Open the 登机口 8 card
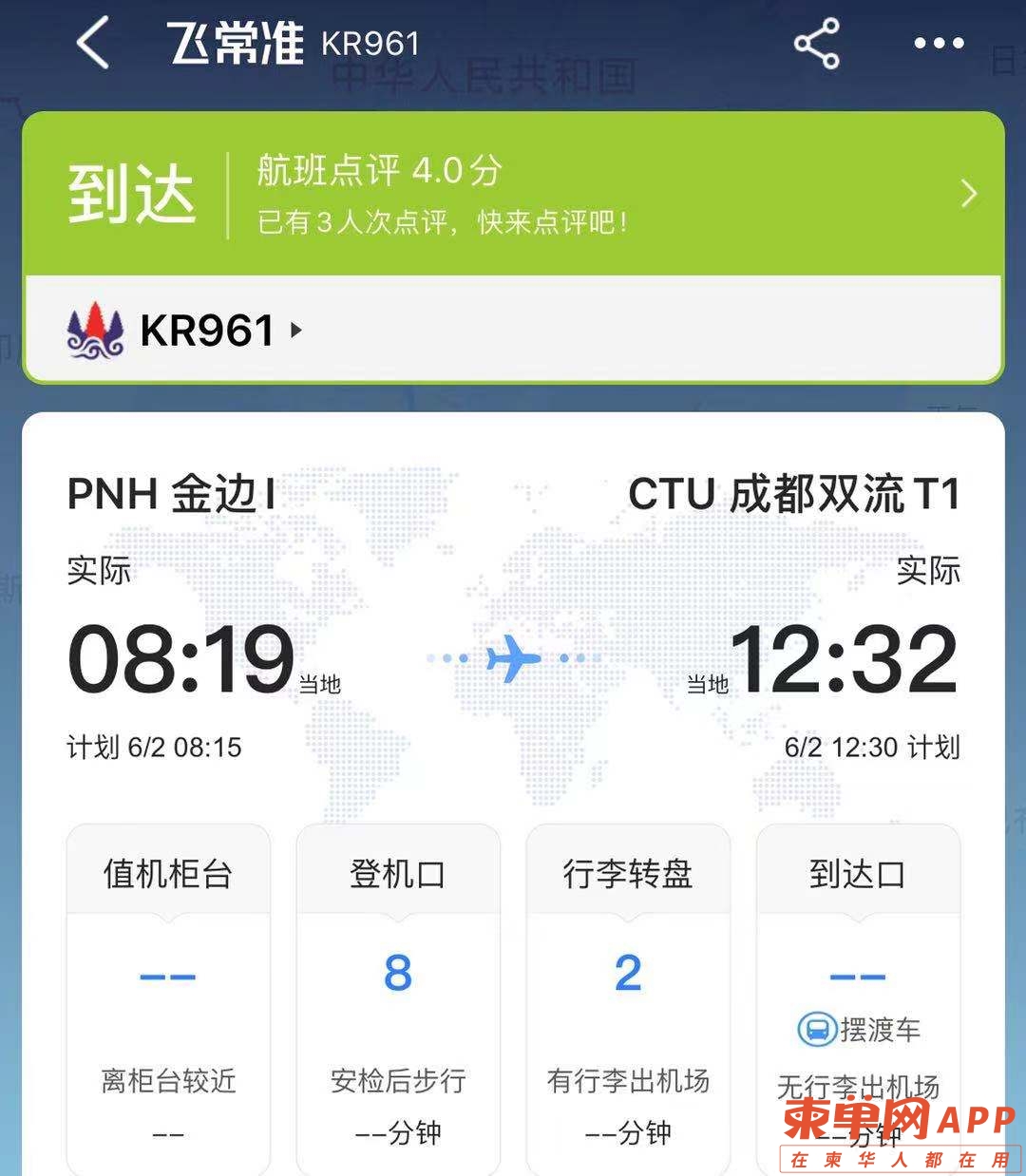 click(x=398, y=997)
